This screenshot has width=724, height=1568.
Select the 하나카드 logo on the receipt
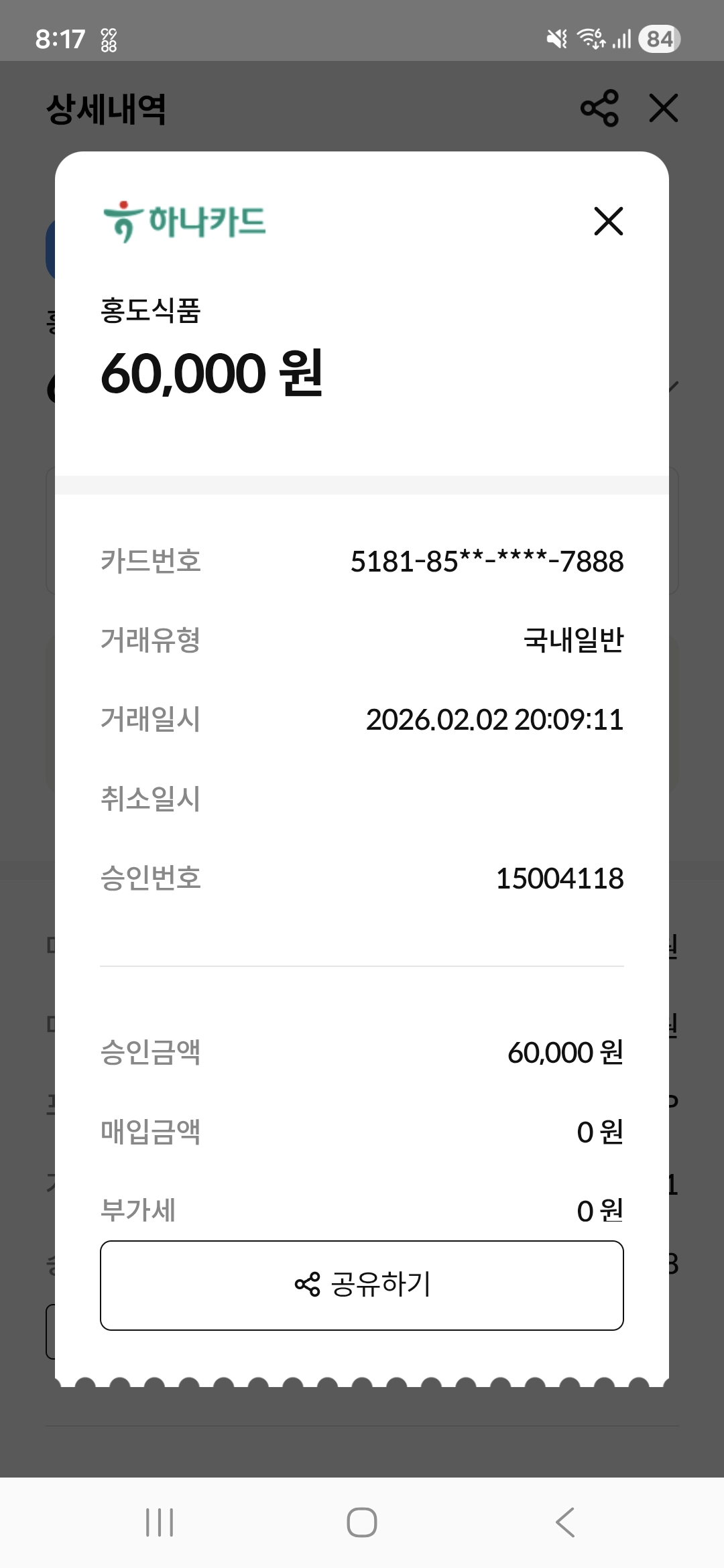coord(184,221)
